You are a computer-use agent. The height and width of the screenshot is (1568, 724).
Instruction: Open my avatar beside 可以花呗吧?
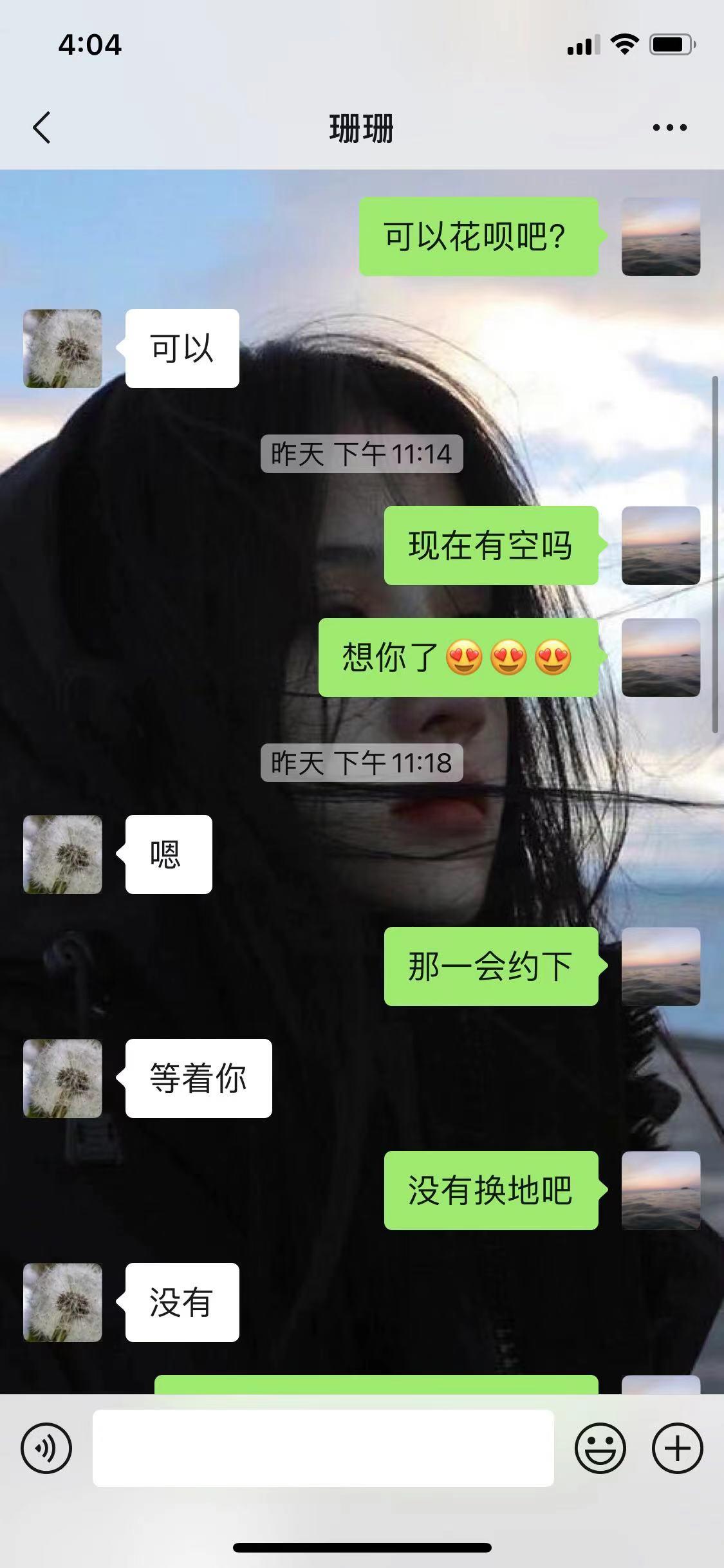tap(660, 237)
